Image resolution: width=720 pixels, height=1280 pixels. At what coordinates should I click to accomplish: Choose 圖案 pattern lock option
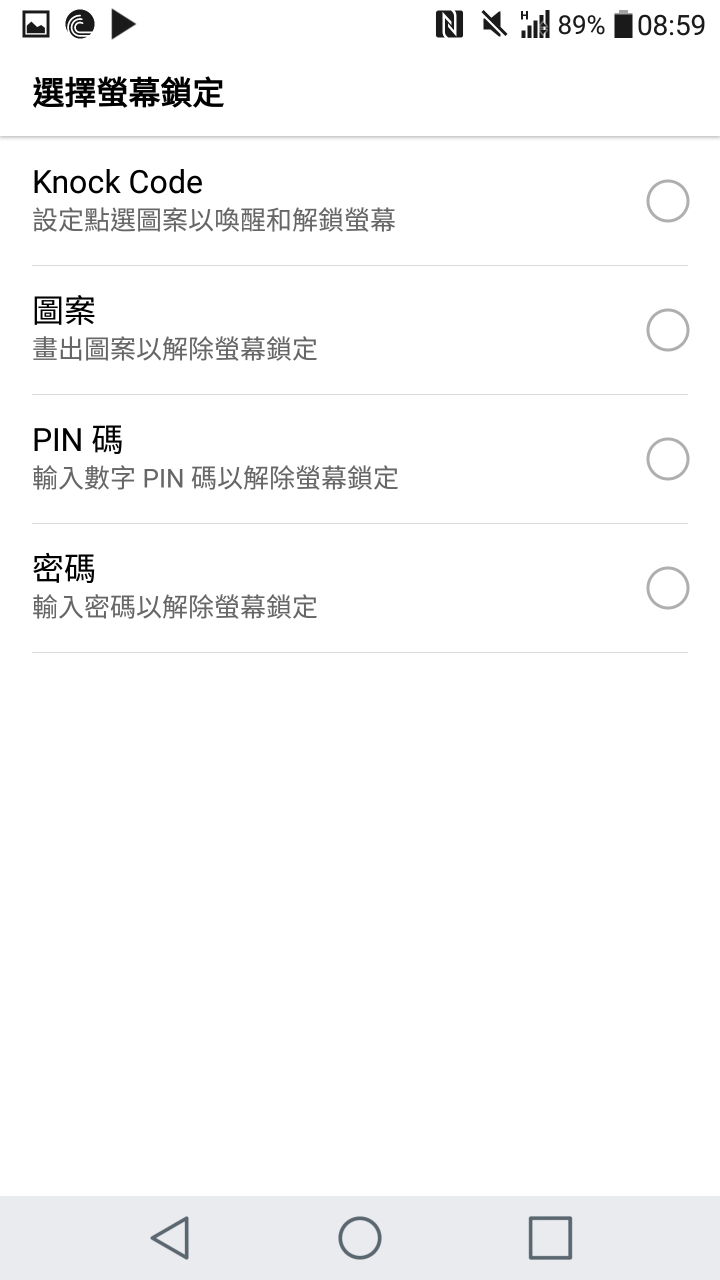(x=360, y=330)
